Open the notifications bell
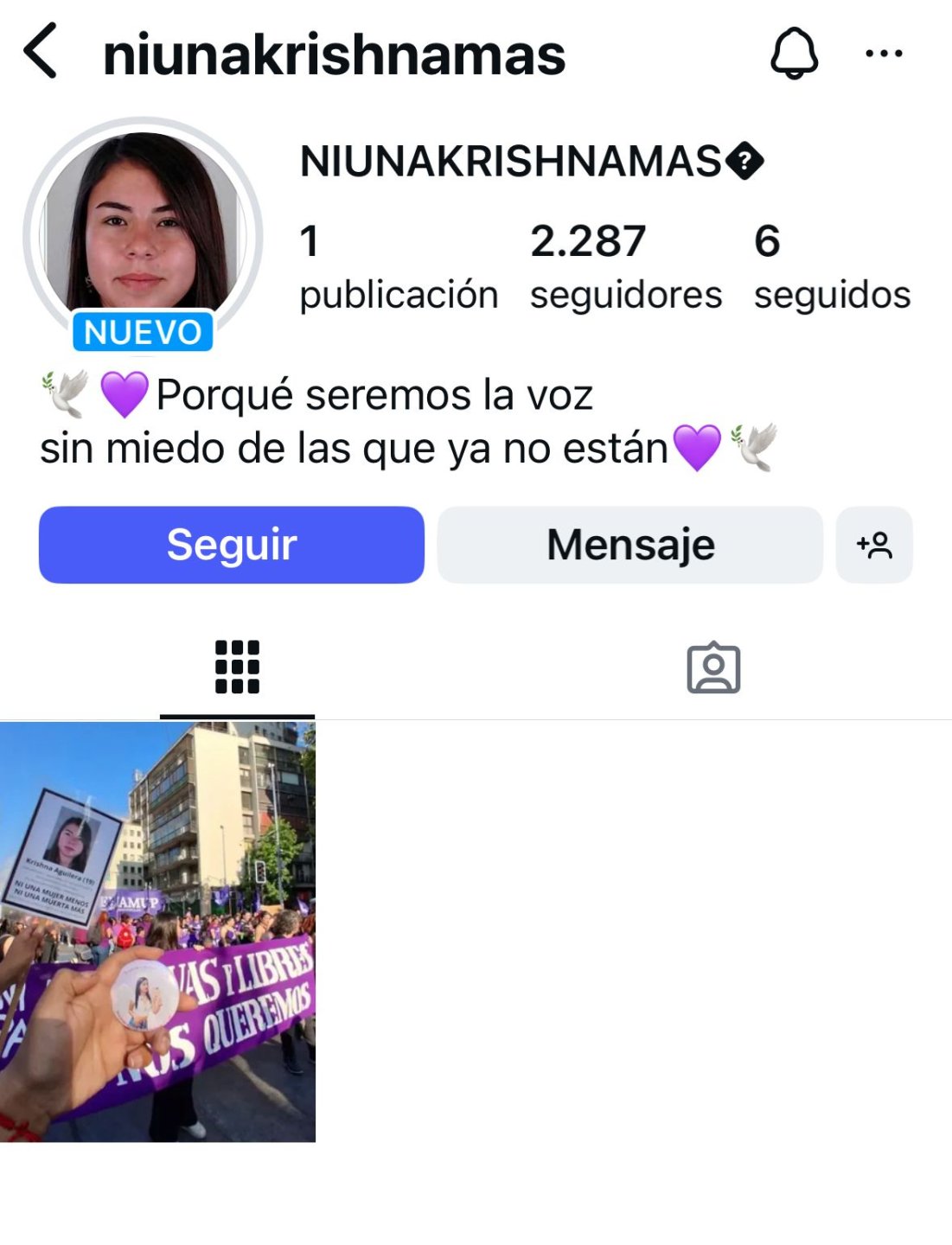952x1245 pixels. tap(794, 54)
